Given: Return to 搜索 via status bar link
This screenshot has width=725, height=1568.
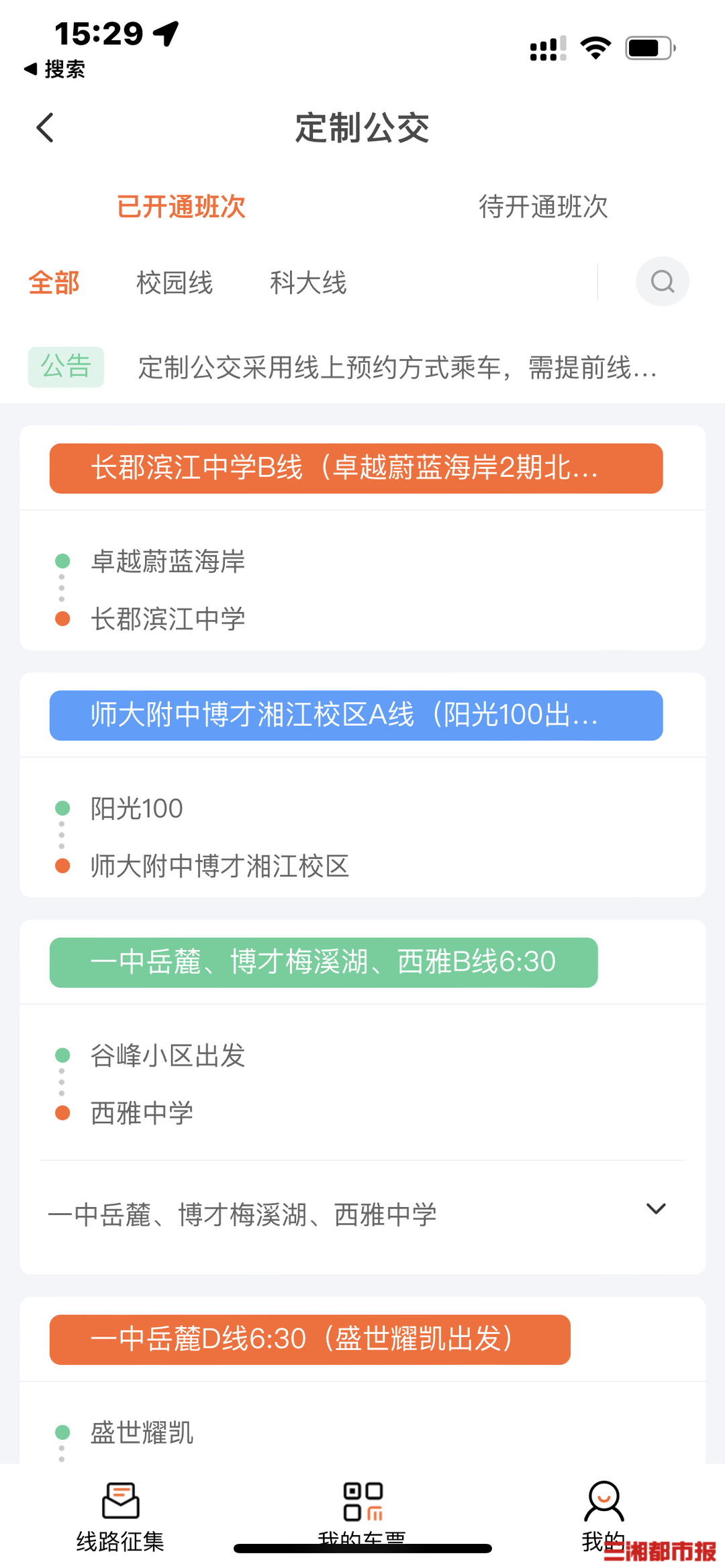Looking at the screenshot, I should [55, 69].
